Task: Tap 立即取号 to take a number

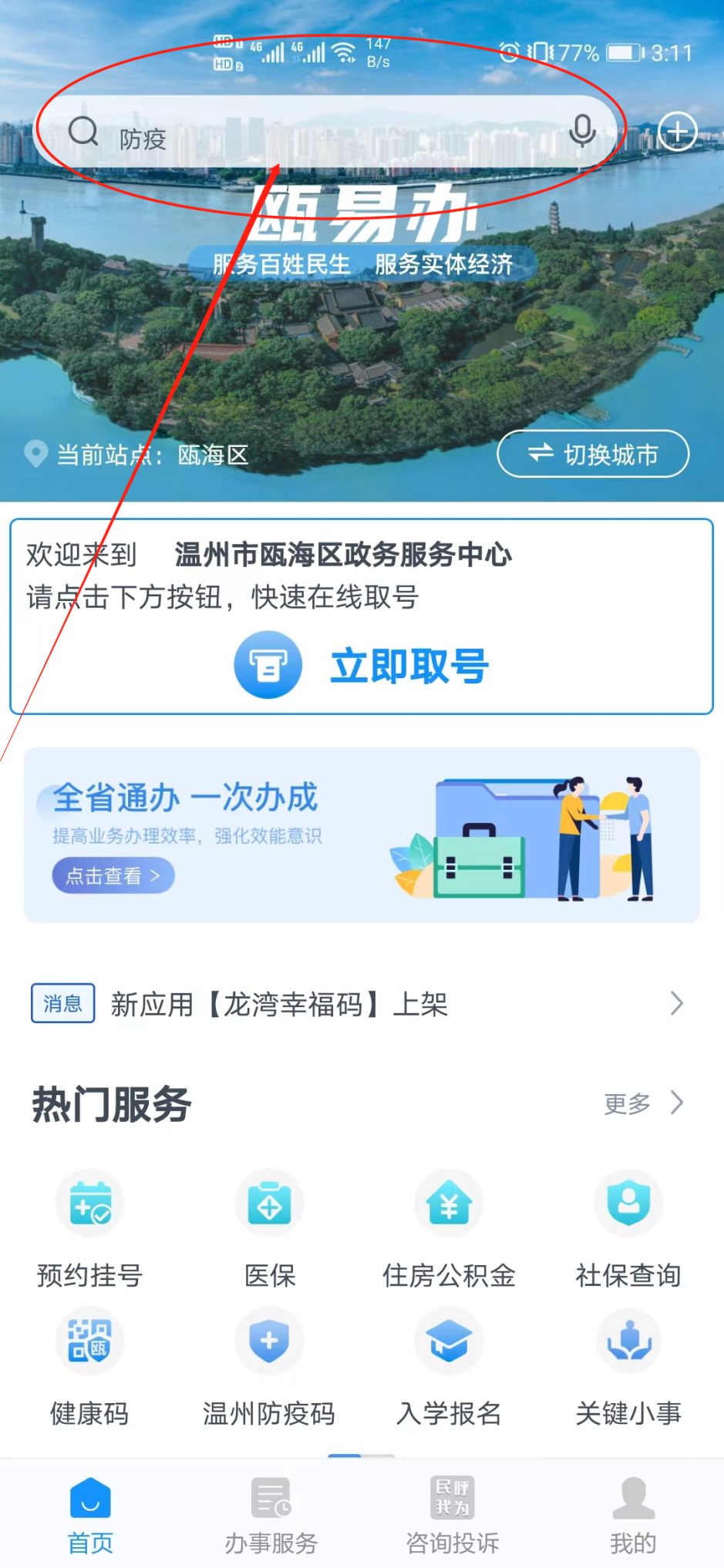Action: pos(362,665)
